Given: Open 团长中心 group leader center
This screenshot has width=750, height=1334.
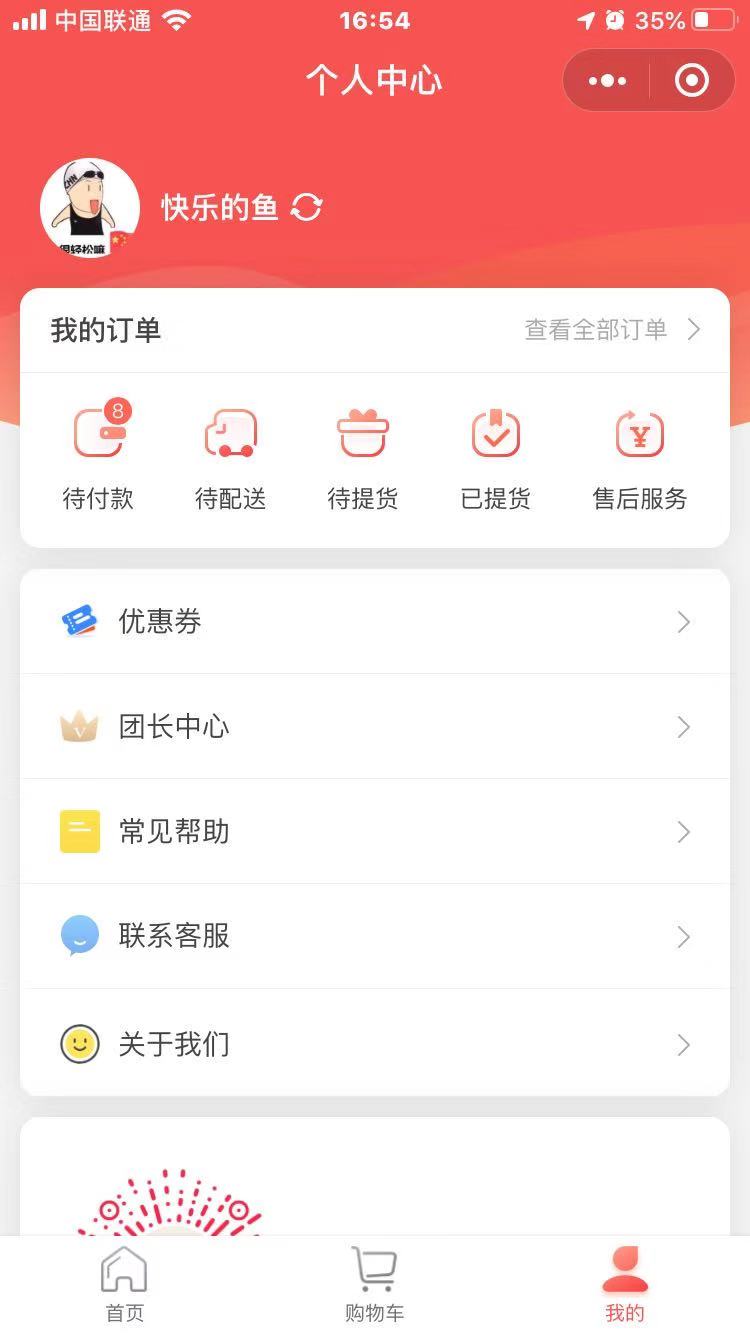Looking at the screenshot, I should (x=375, y=727).
